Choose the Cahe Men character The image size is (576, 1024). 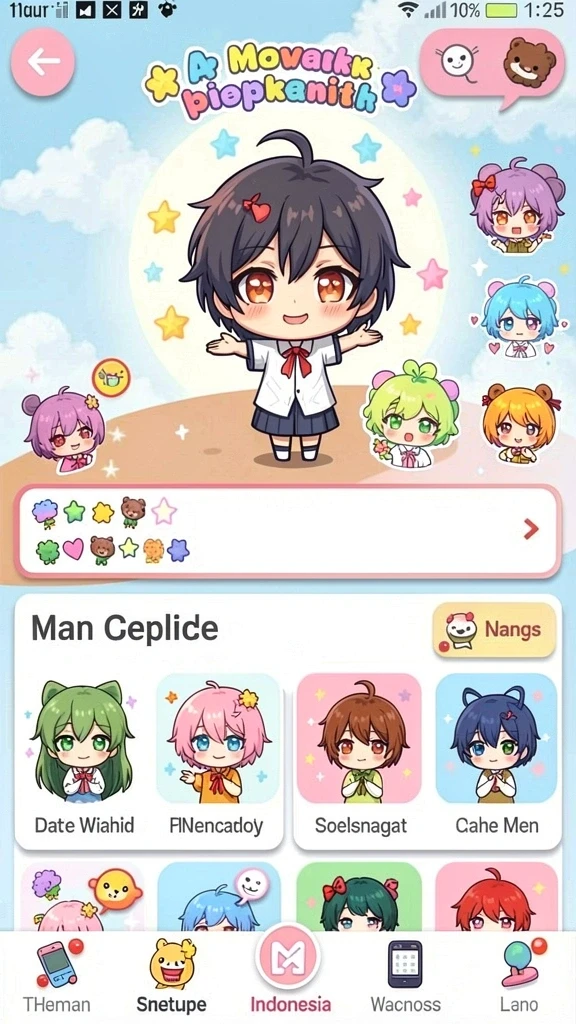tap(497, 756)
